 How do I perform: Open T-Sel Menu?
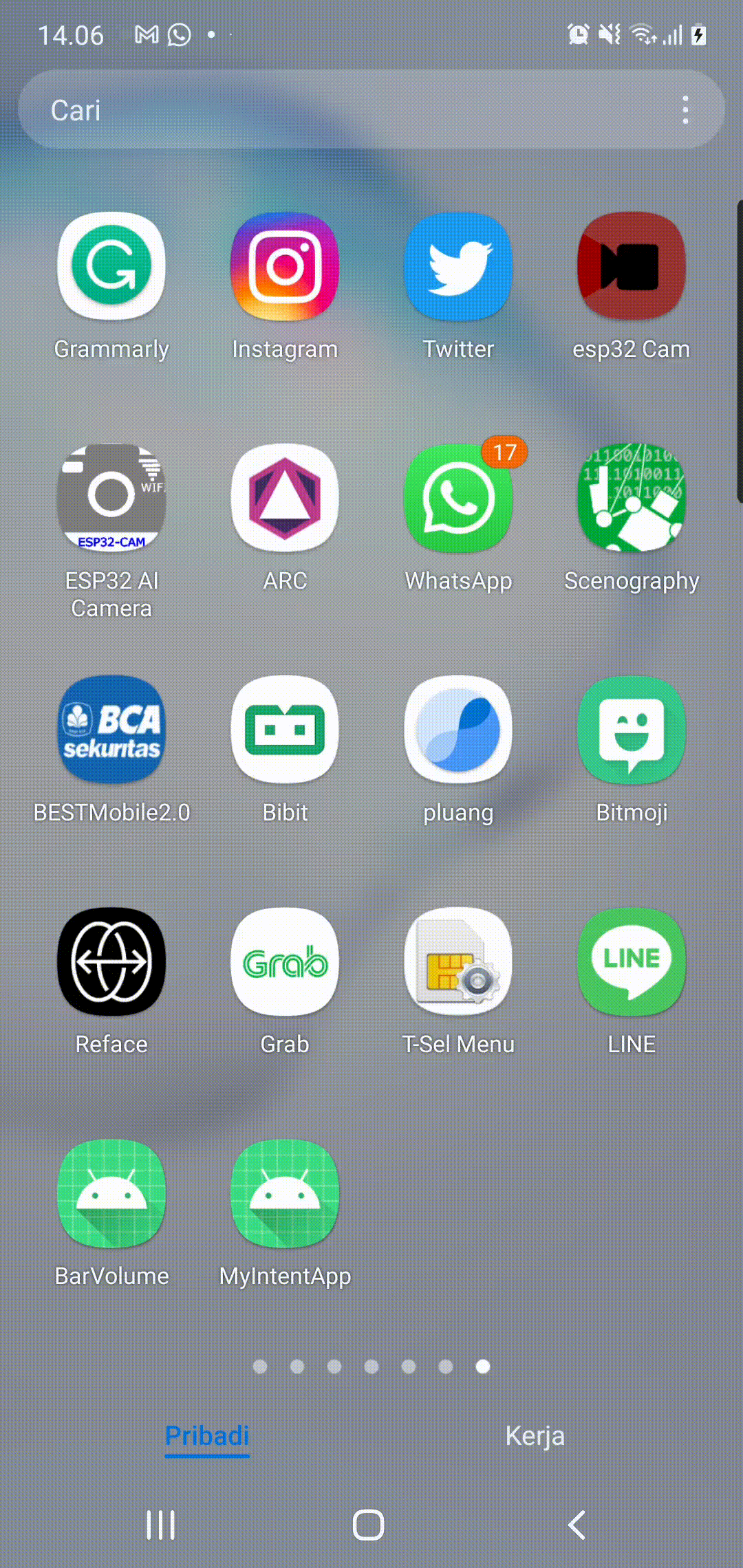tap(458, 962)
